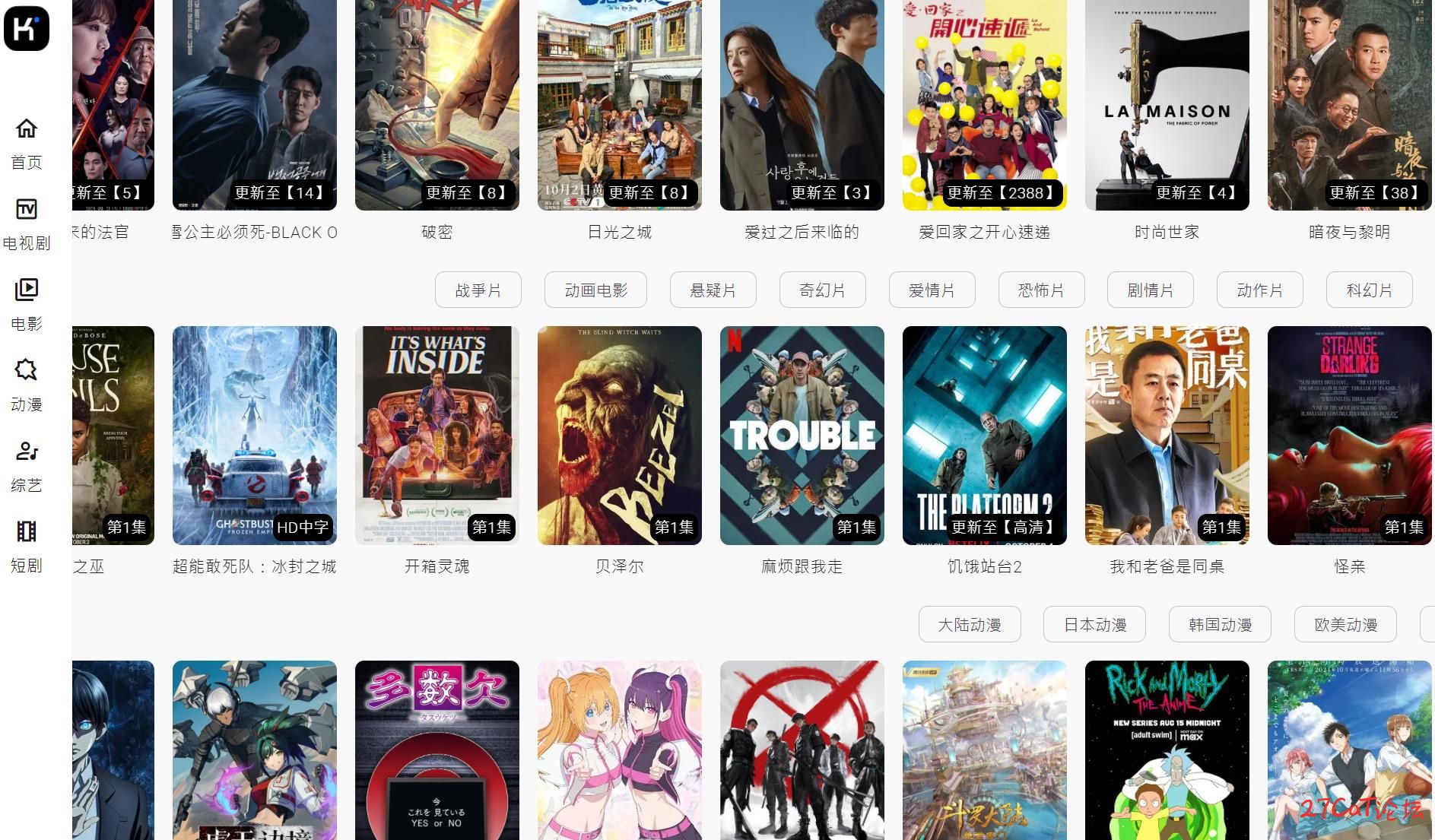1435x840 pixels.
Task: Choose the 爱情片 category chip
Action: [932, 290]
